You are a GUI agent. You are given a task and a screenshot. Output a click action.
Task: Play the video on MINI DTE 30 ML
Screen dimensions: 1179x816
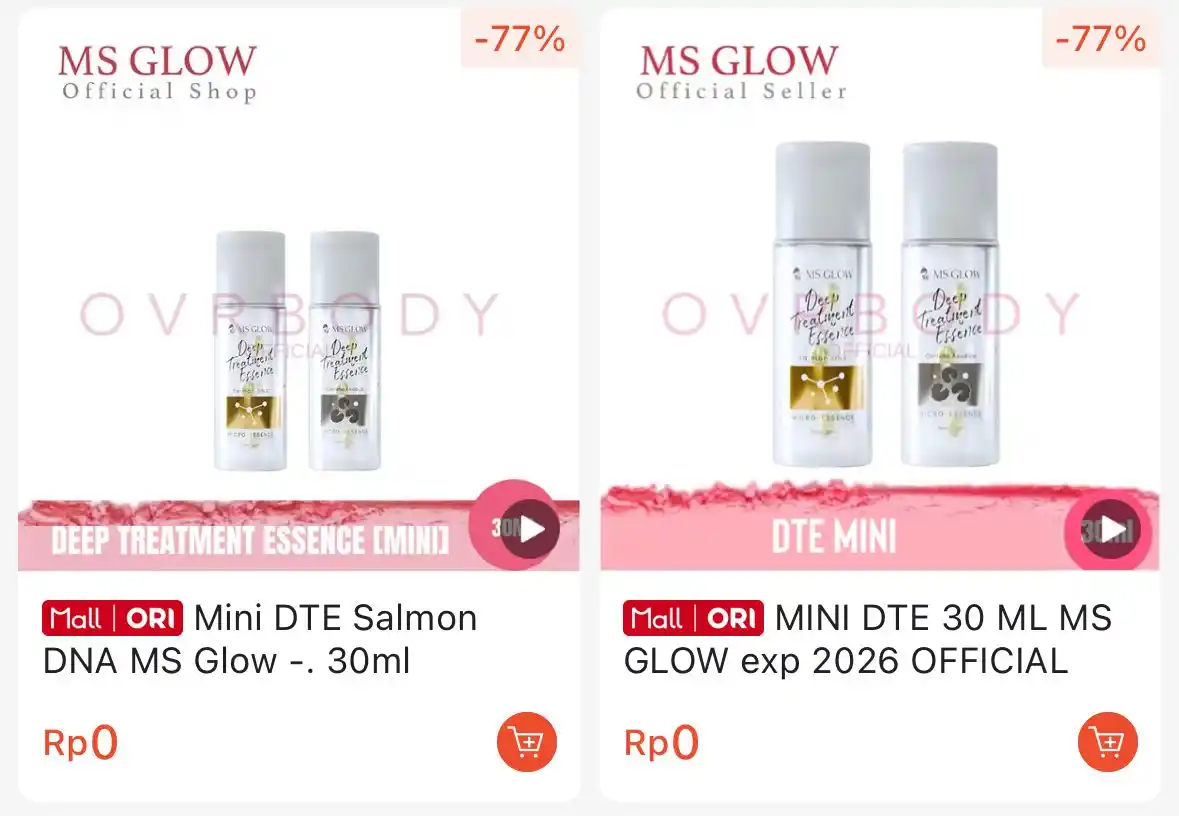pyautogui.click(x=1110, y=529)
